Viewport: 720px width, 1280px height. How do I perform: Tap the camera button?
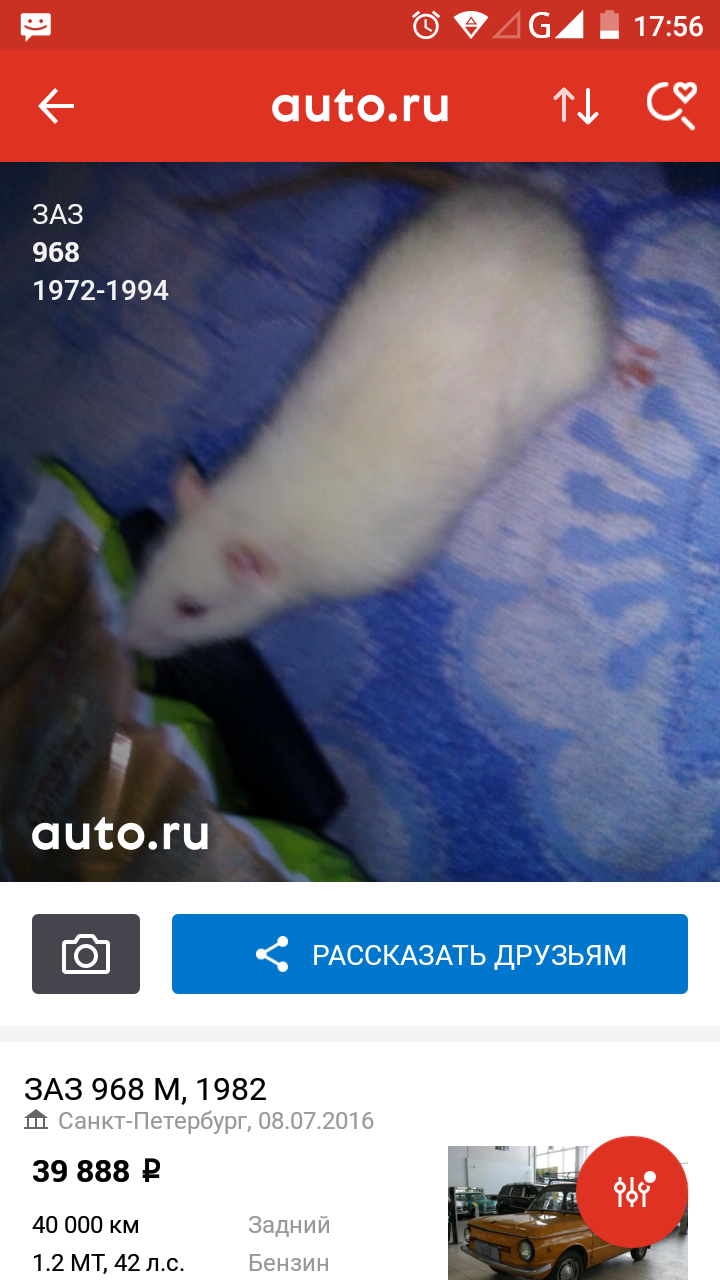[x=86, y=954]
